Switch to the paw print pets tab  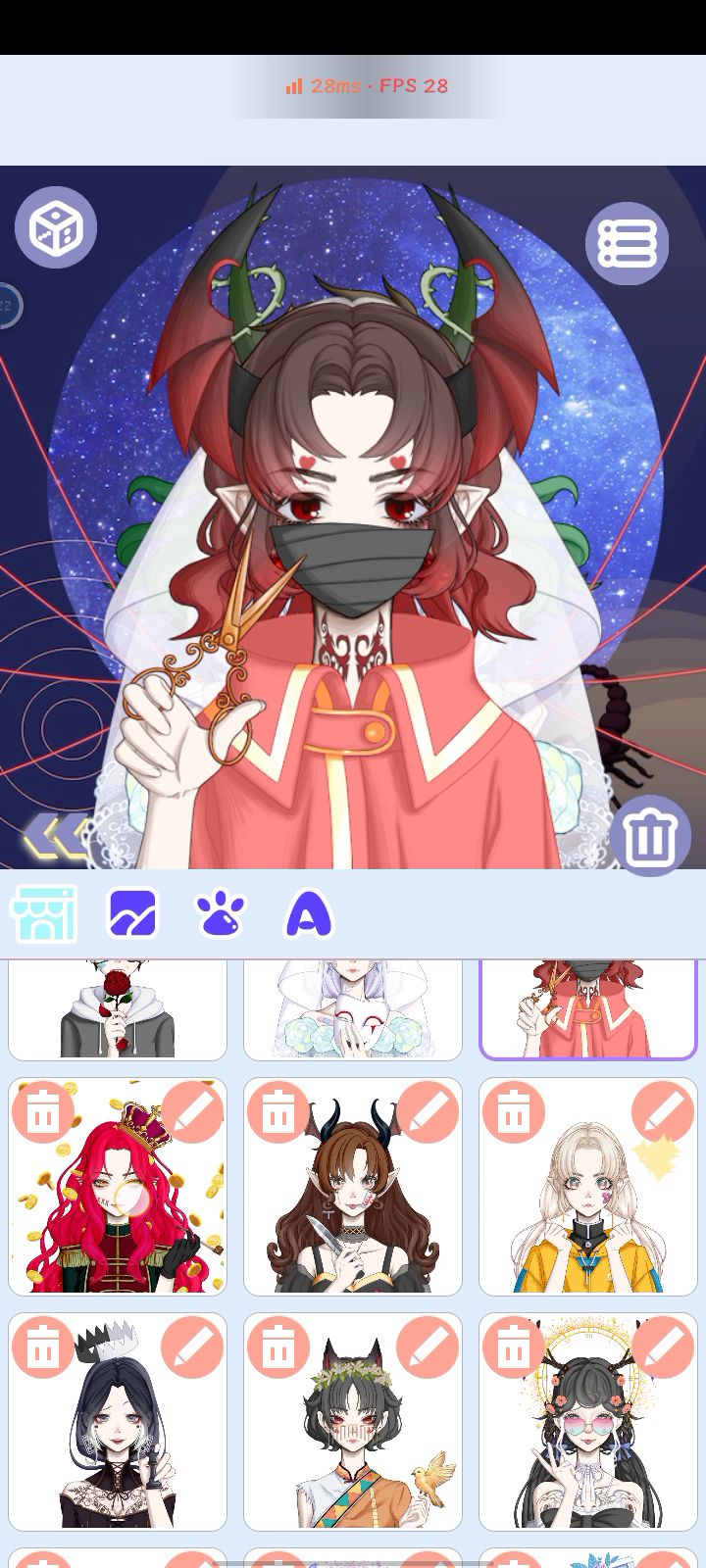(221, 913)
